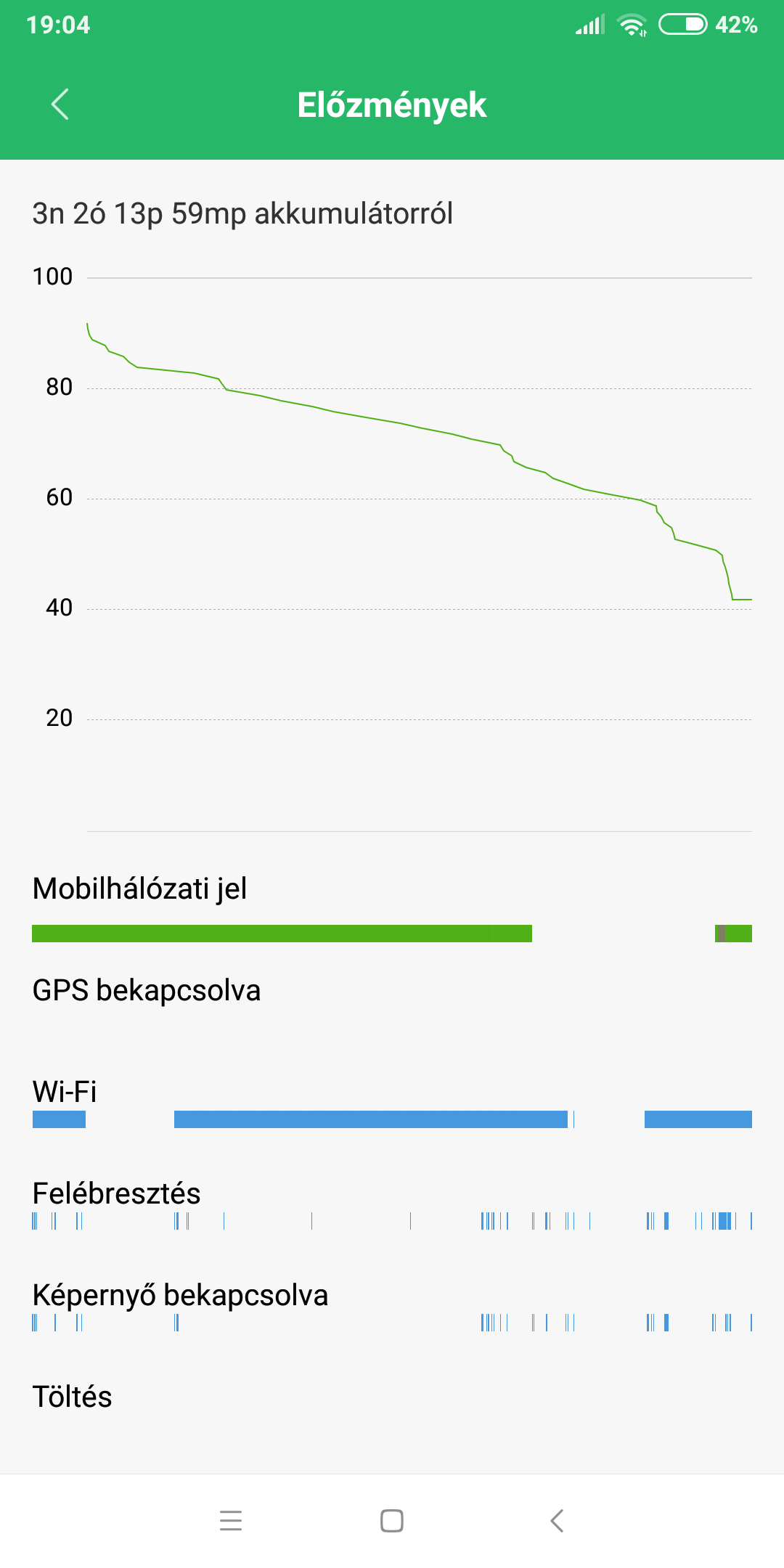Open recent apps via the menu button

pos(231,1520)
